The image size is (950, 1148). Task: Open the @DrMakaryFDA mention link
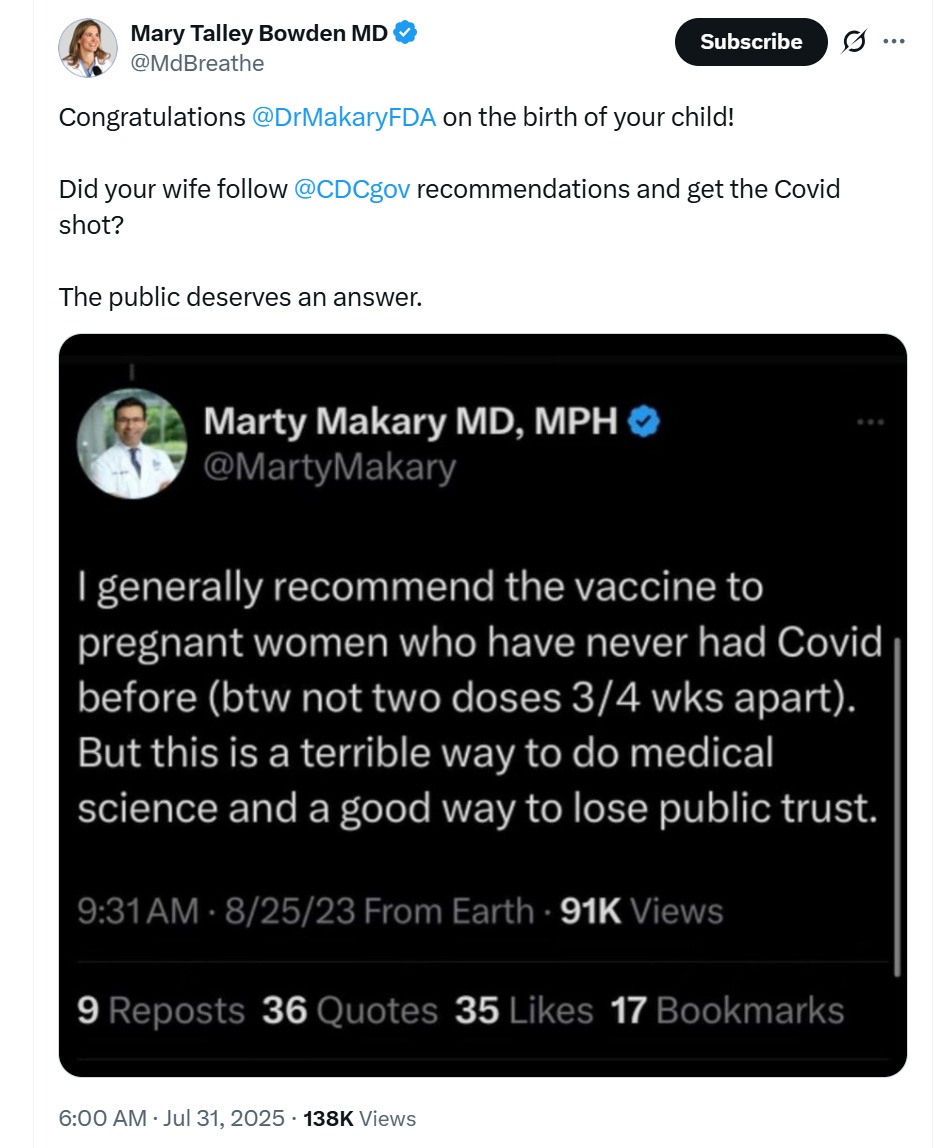(x=344, y=117)
